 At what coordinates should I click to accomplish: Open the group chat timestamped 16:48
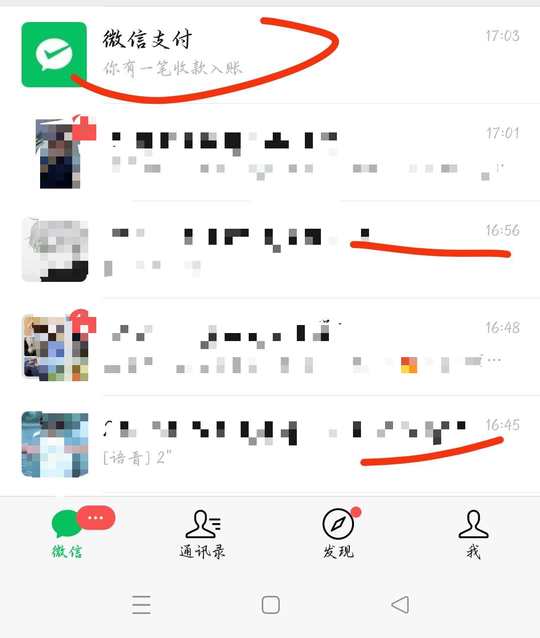click(x=270, y=347)
